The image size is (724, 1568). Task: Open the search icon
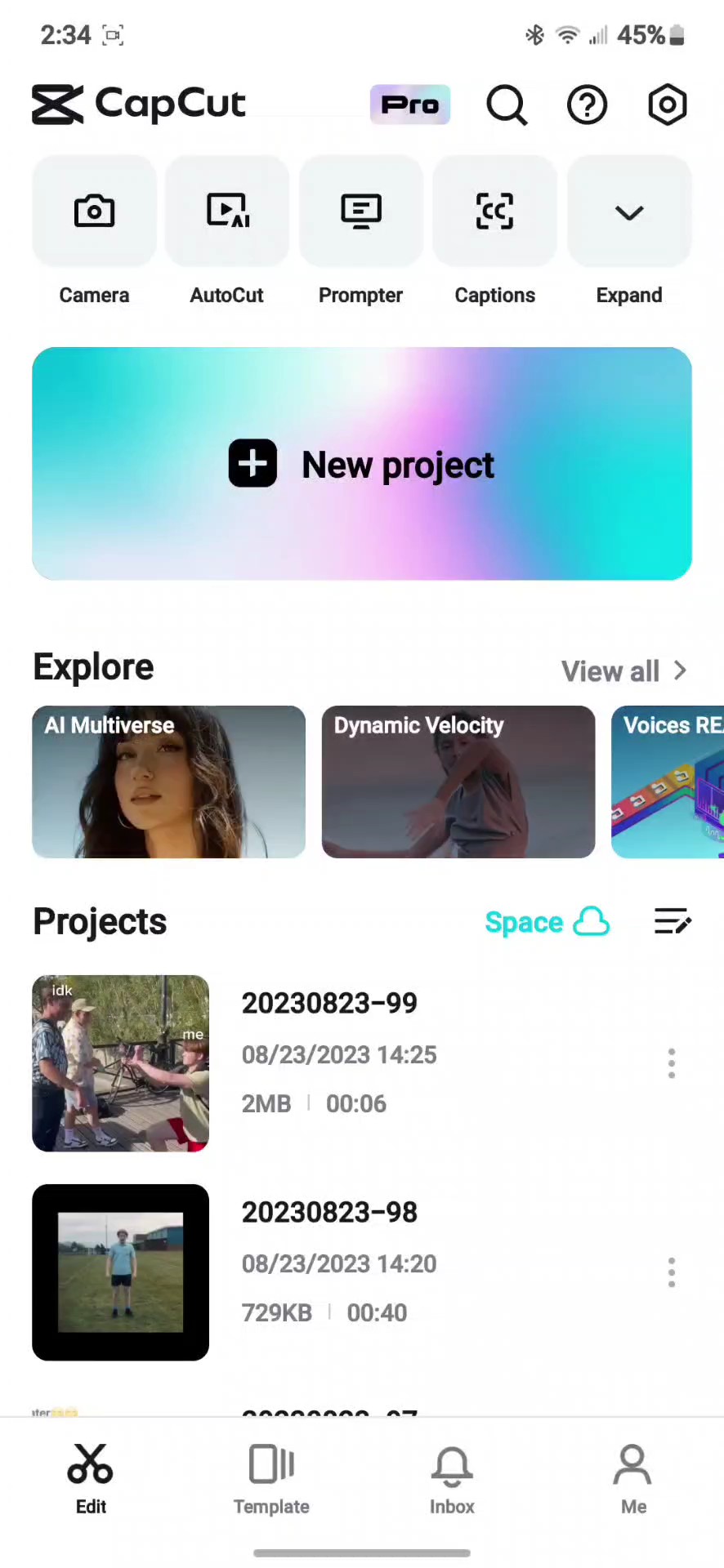(507, 105)
